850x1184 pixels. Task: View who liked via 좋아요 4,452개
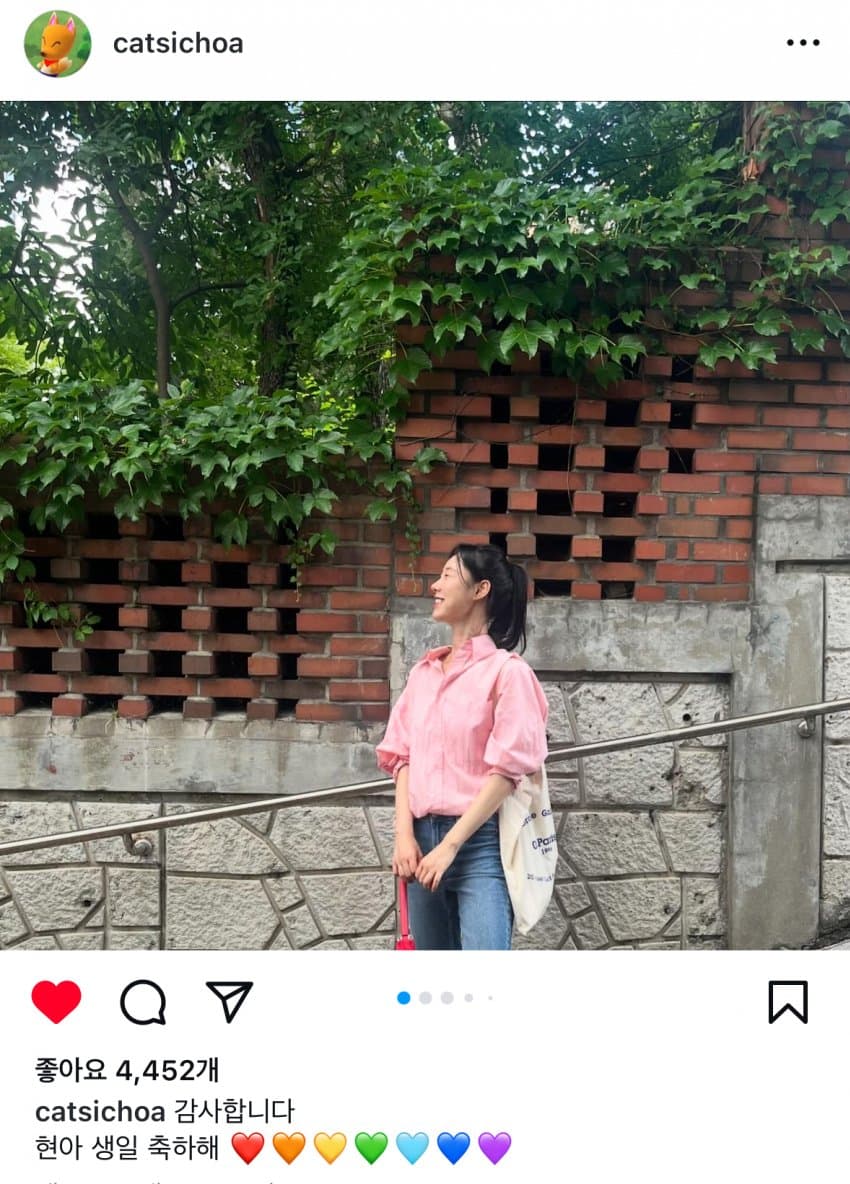127,1070
